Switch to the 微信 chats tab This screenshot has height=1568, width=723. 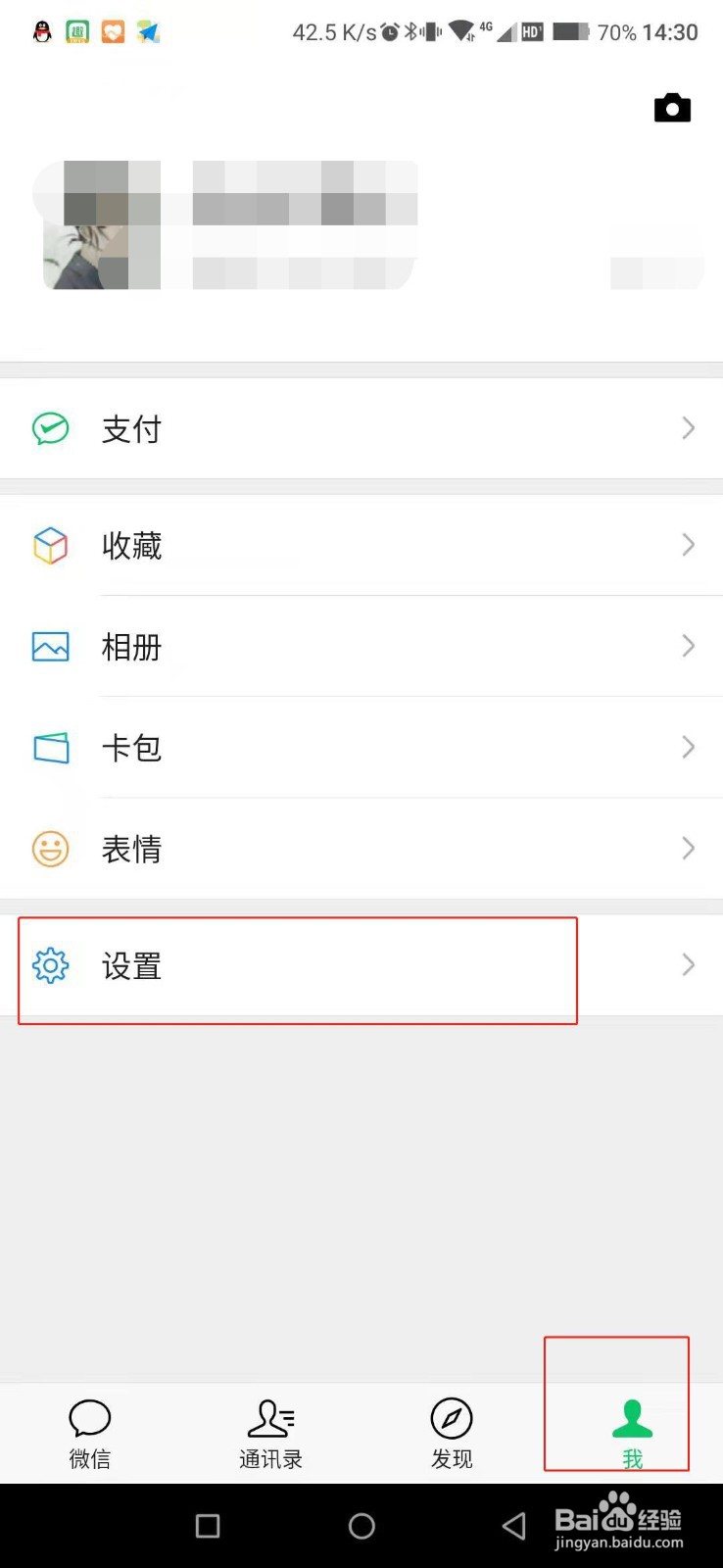point(89,1433)
